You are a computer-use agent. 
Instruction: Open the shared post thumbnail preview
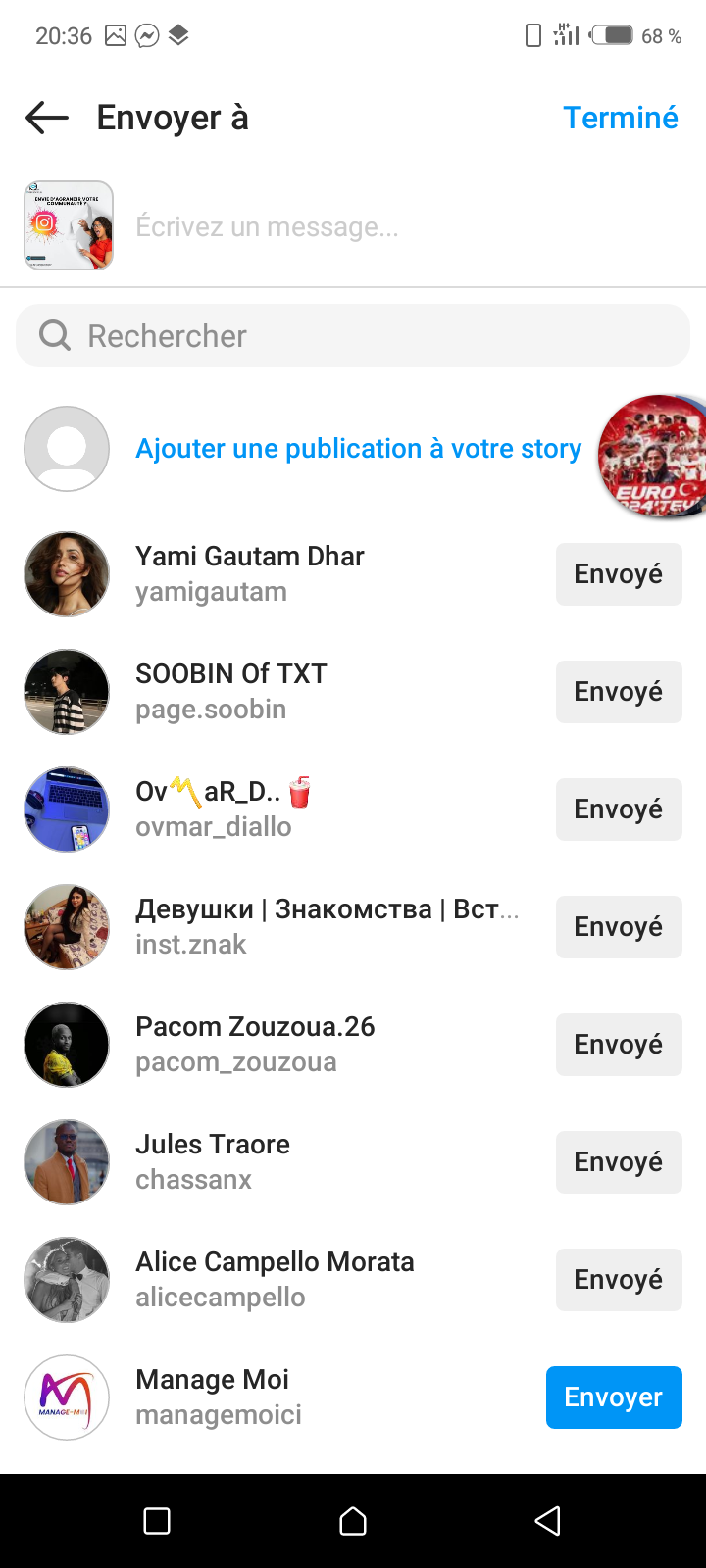tap(69, 225)
